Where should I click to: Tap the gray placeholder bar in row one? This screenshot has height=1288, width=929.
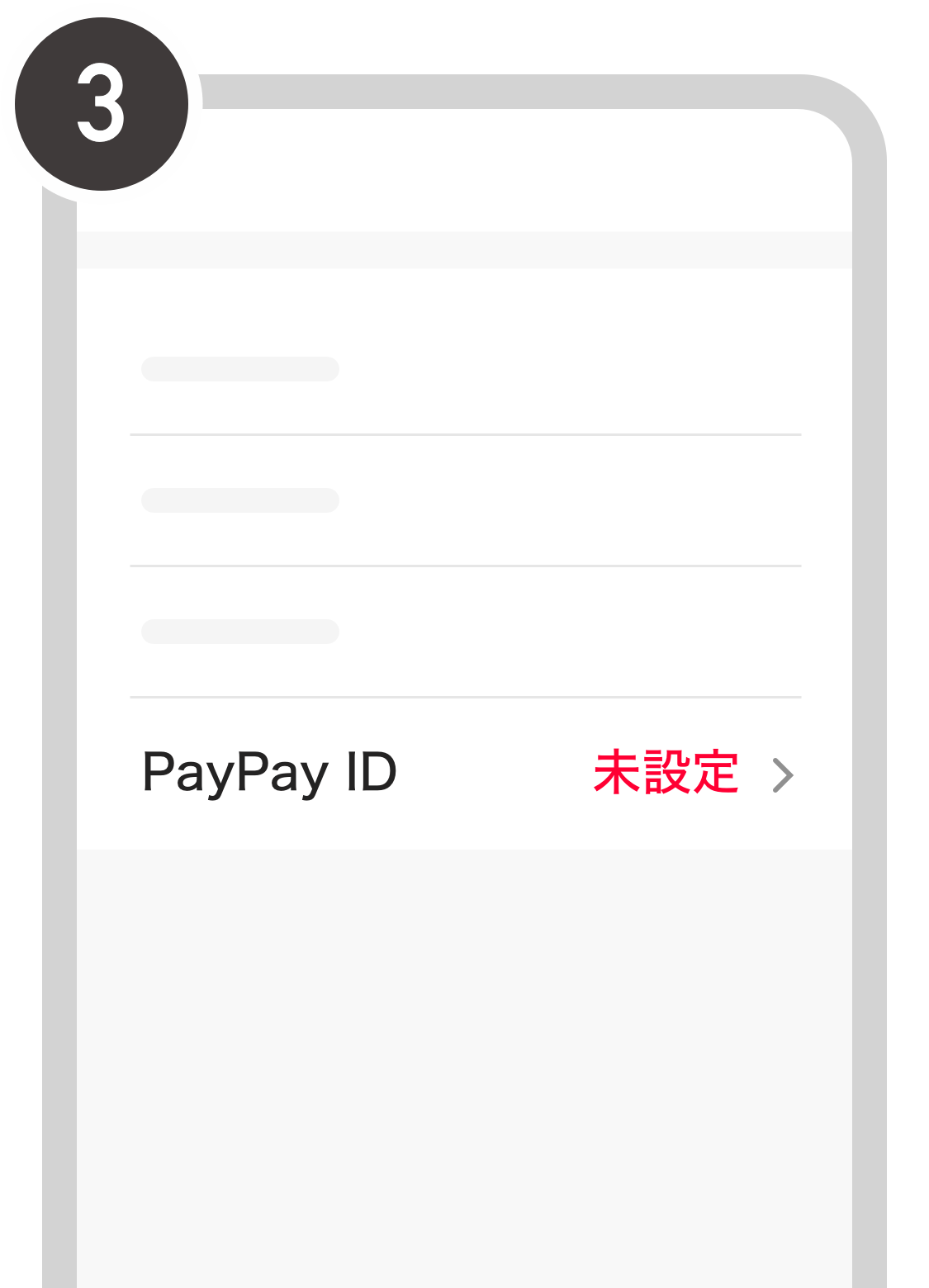(x=239, y=369)
